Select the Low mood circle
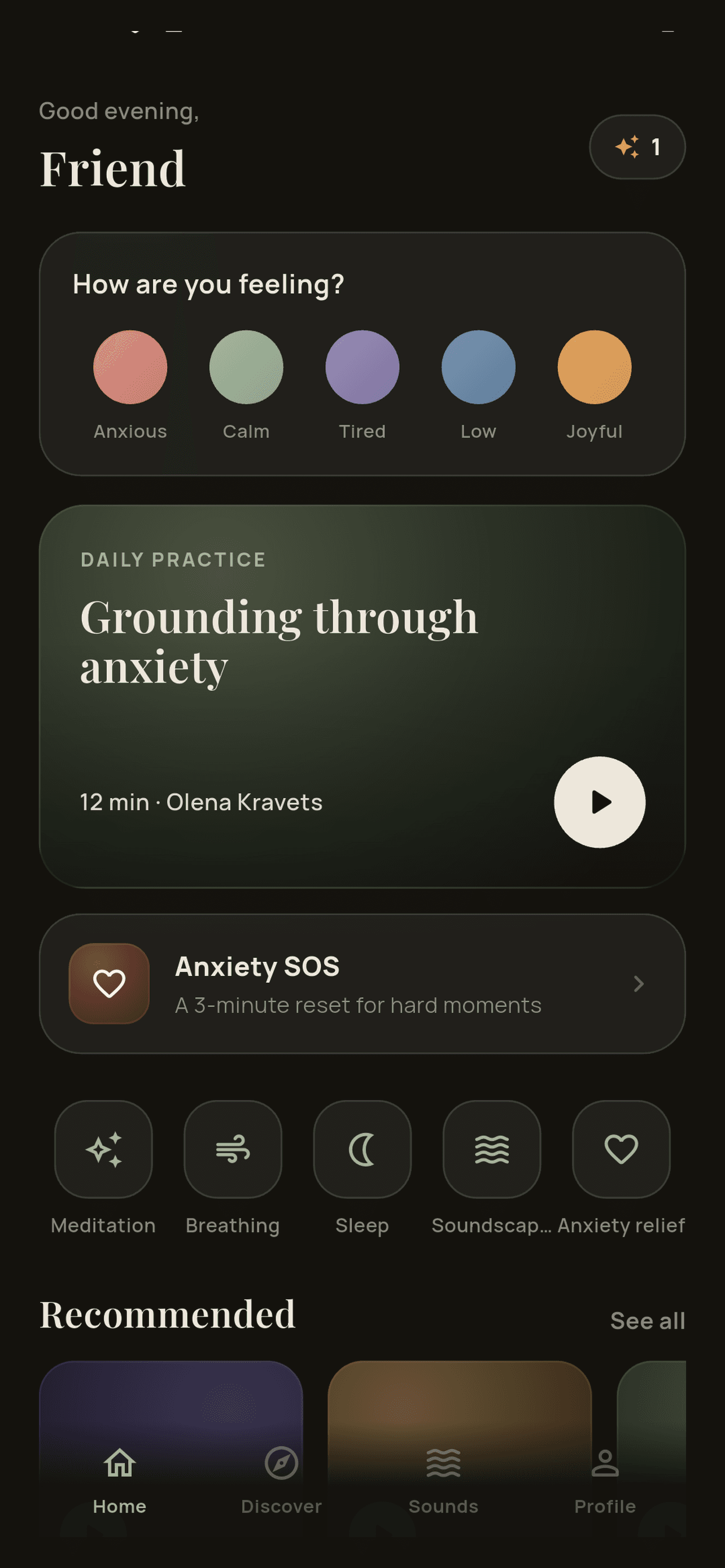Image resolution: width=725 pixels, height=1568 pixels. [x=478, y=367]
